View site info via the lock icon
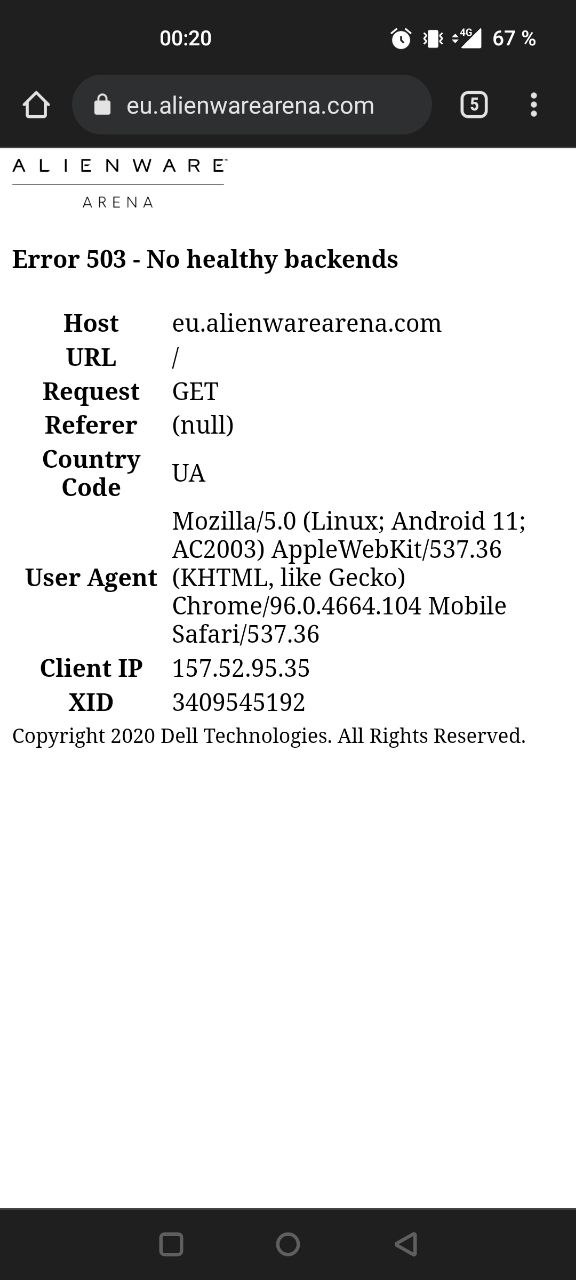The width and height of the screenshot is (576, 1280). [x=102, y=105]
